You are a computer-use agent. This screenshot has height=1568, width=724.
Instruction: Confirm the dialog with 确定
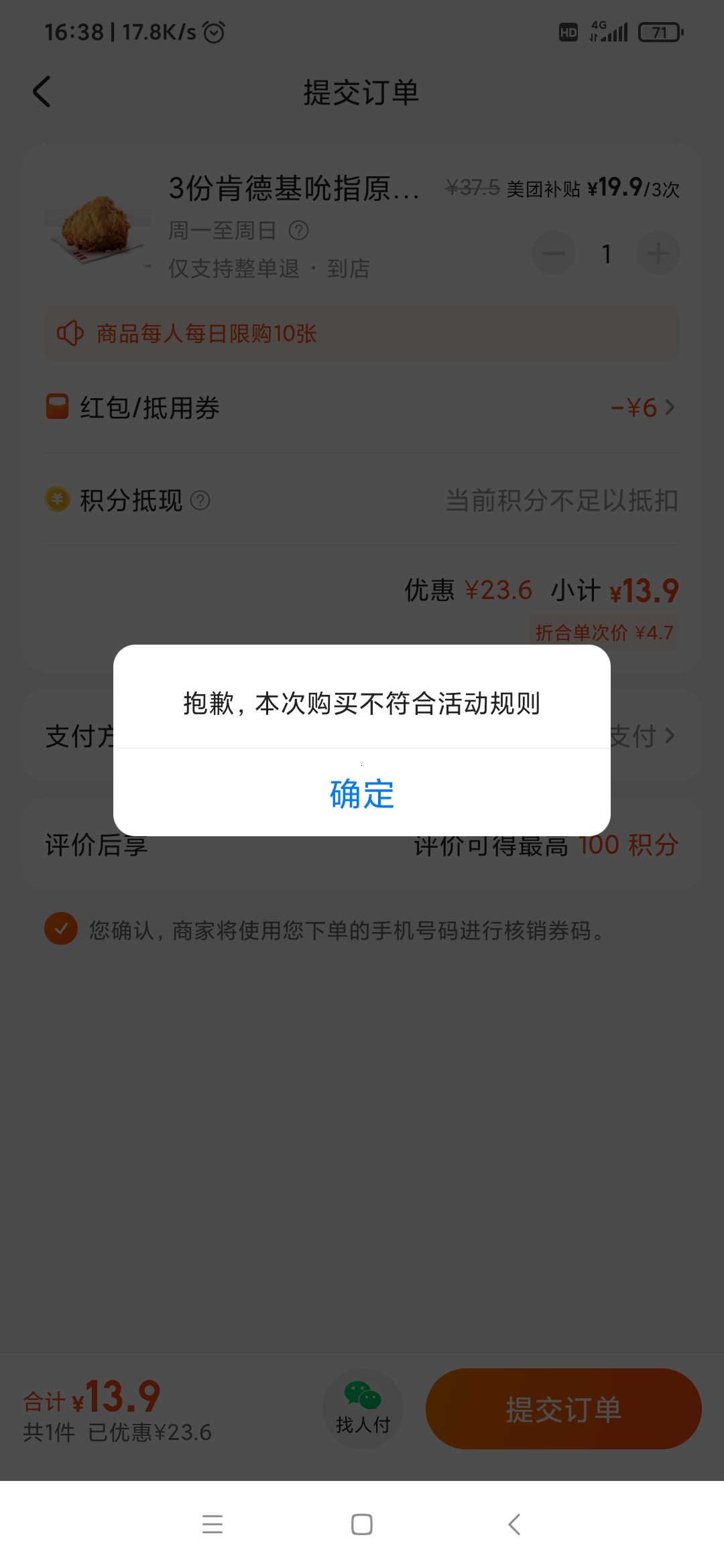tap(362, 793)
